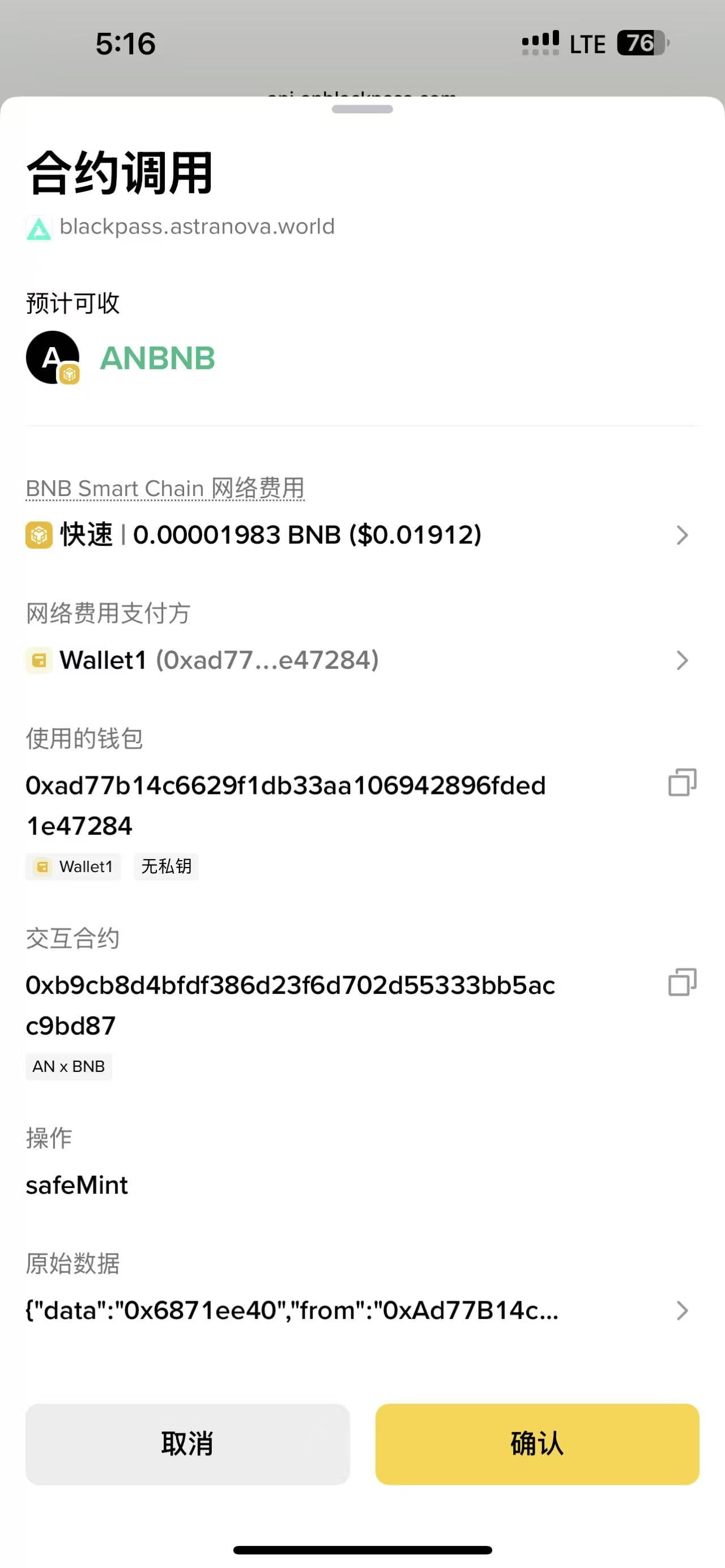This screenshot has width=725, height=1568.
Task: Open the BNB Smart Chain 网络费用 explanation
Action: pyautogui.click(x=165, y=488)
